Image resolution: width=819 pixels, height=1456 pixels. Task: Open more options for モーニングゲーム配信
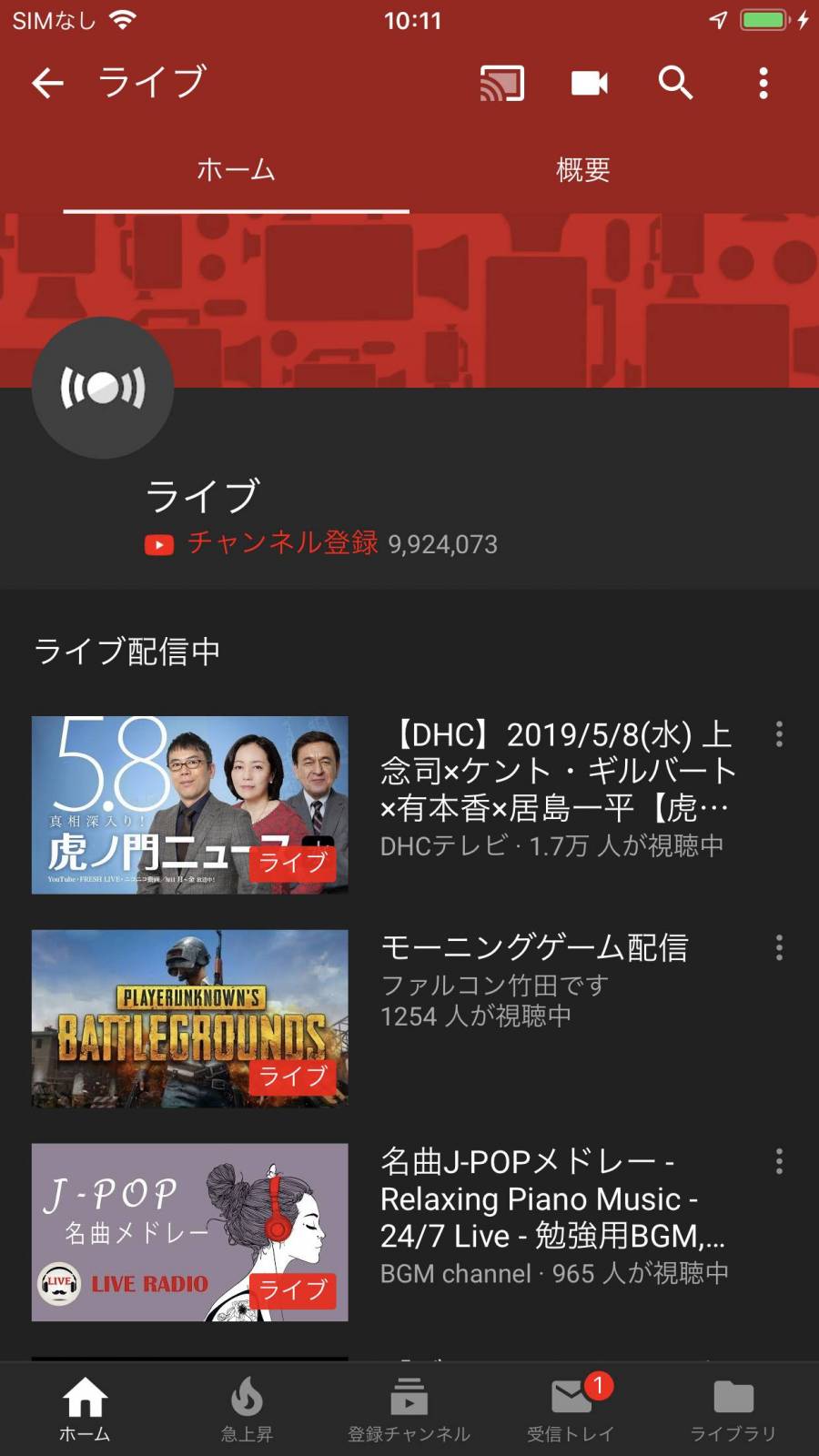pyautogui.click(x=779, y=947)
